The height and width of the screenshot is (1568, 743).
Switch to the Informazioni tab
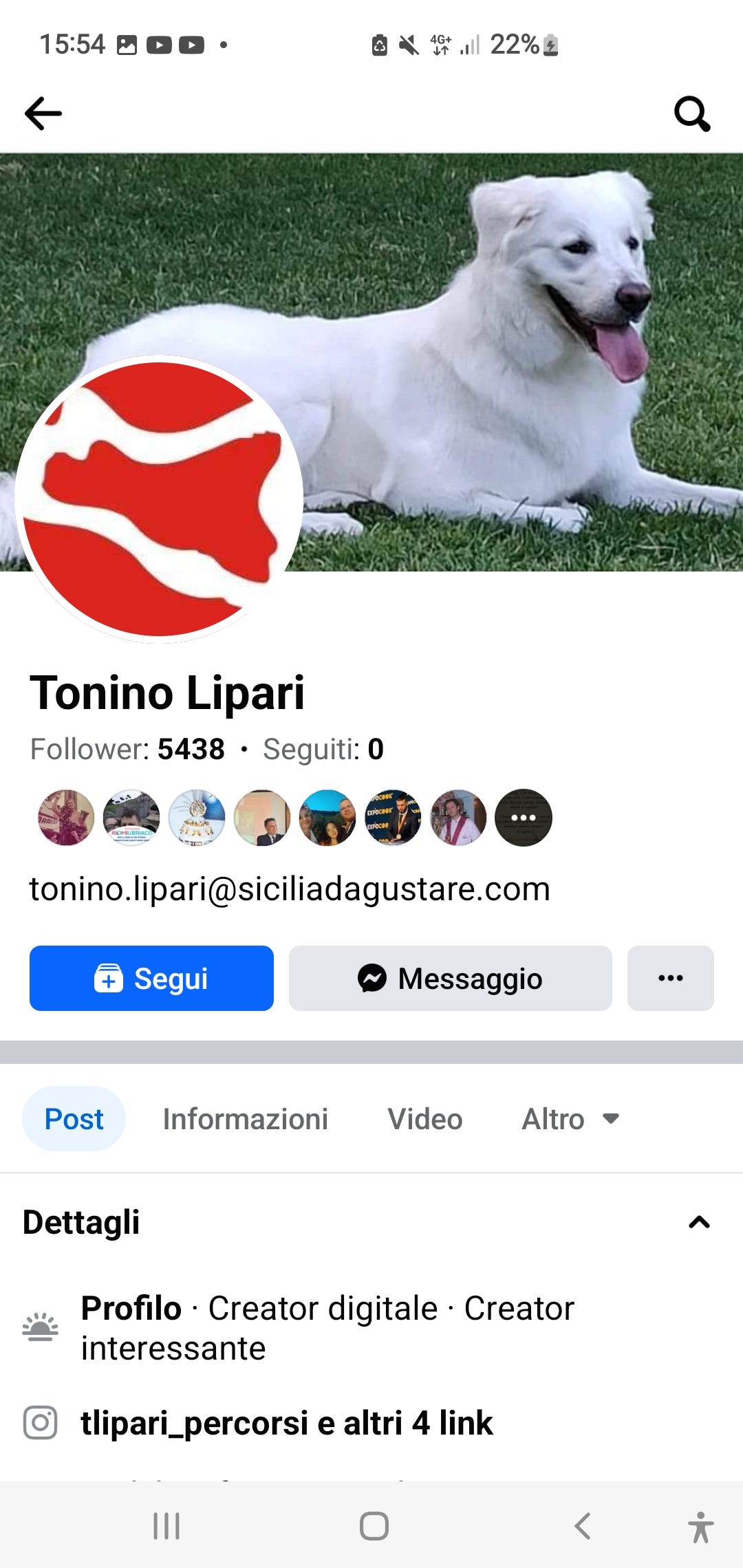246,1119
